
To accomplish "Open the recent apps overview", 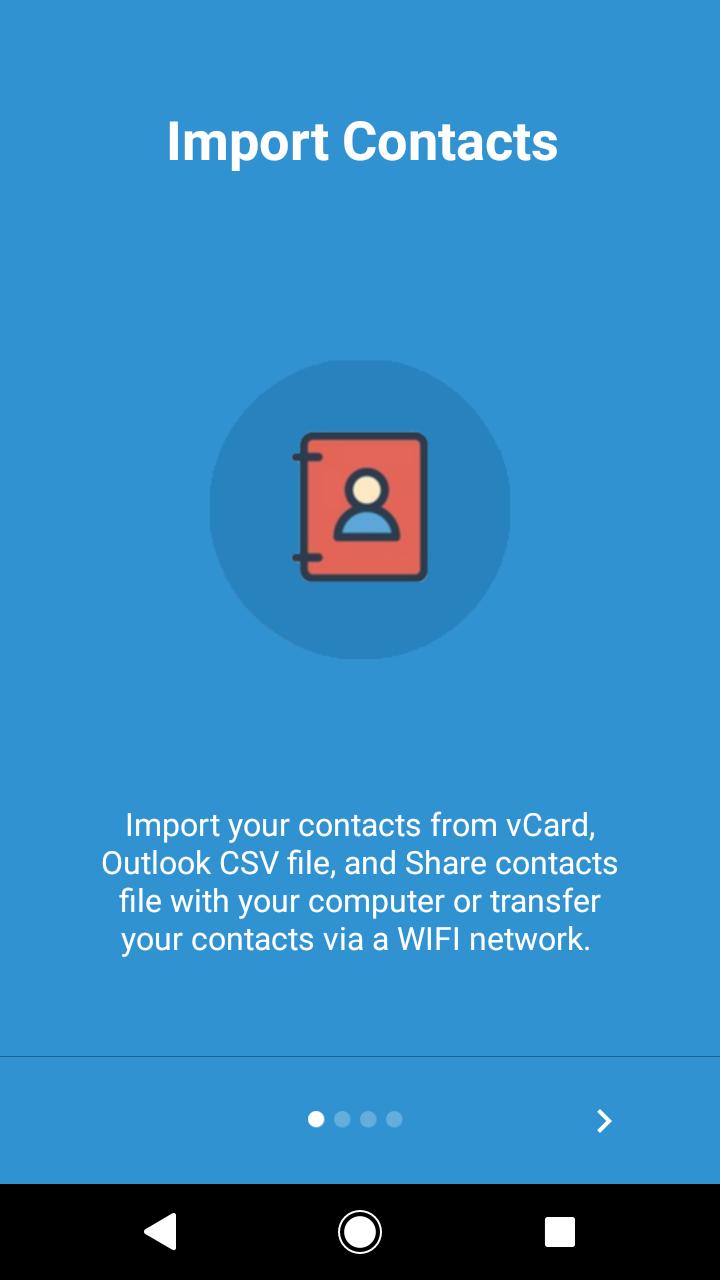I will [x=559, y=1231].
